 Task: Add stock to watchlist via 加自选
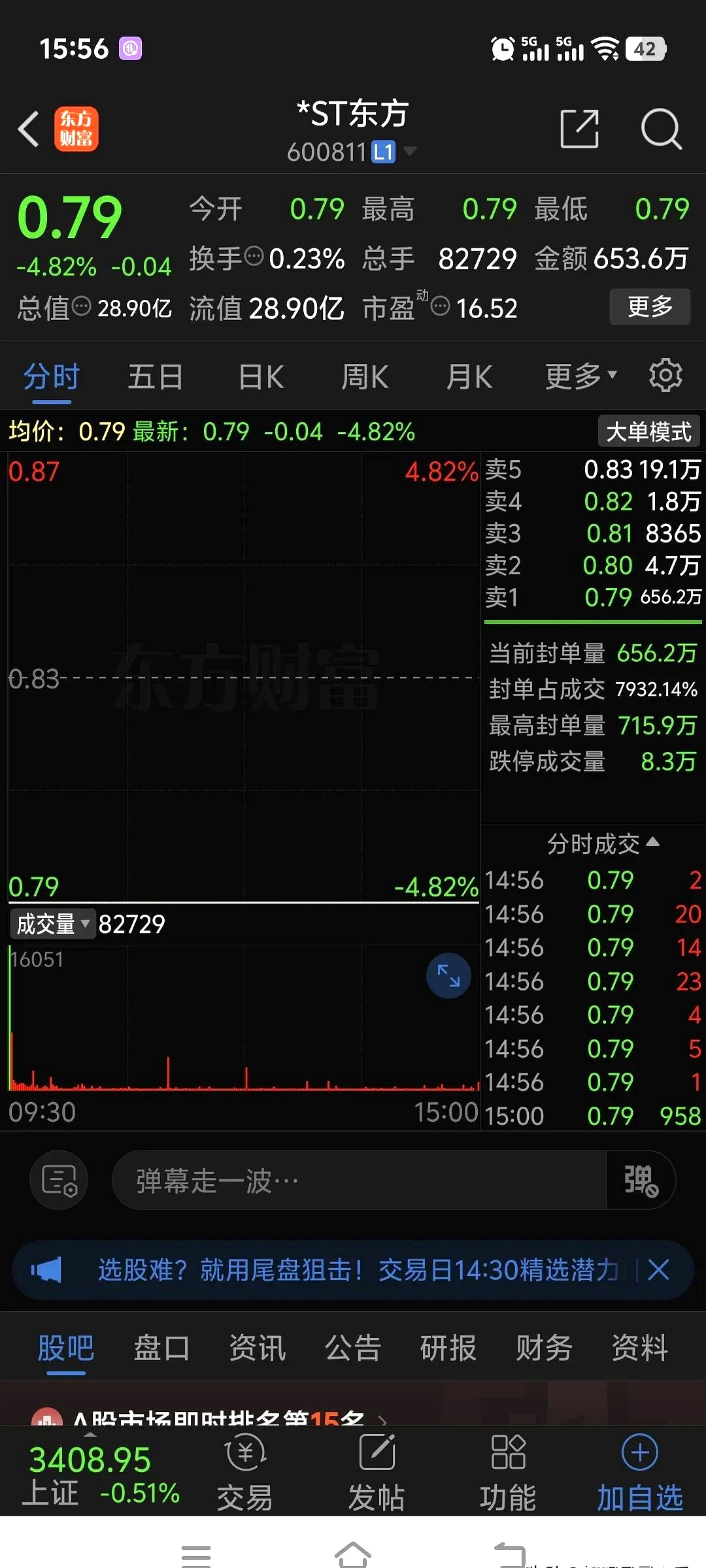coord(639,1470)
